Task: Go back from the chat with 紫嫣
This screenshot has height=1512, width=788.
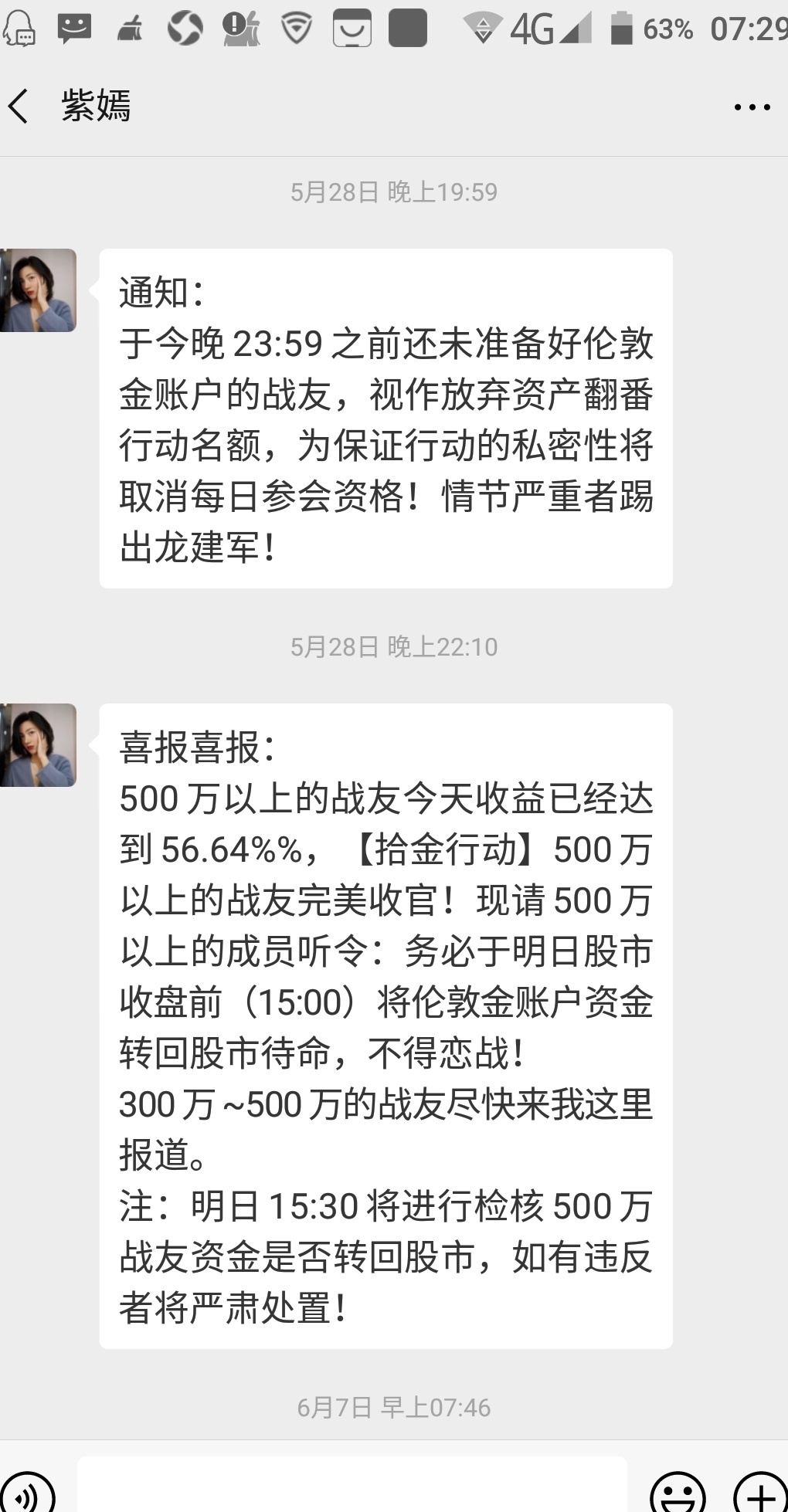Action: coord(20,107)
